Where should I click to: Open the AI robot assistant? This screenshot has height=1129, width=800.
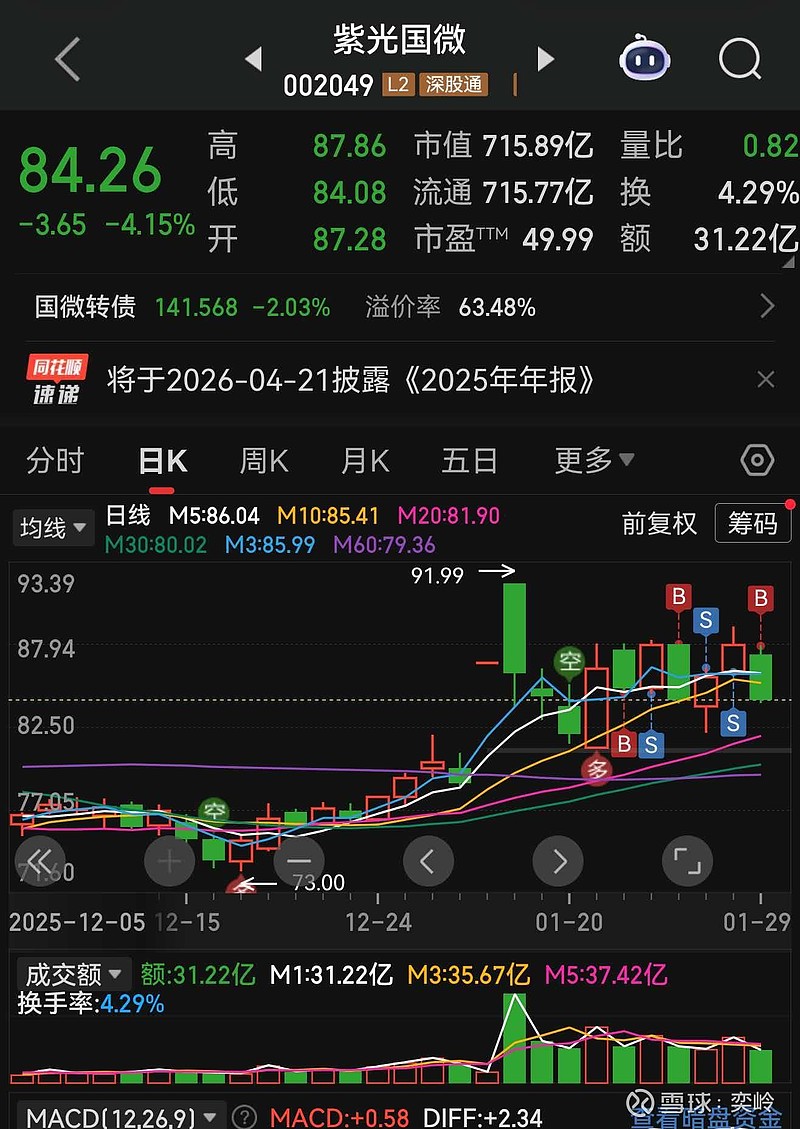pos(645,59)
